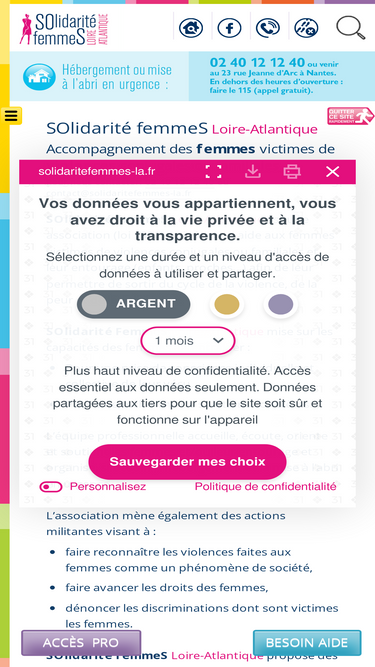Open the 1 mois duration dropdown
Screen dimensions: 375x667
tap(188, 341)
